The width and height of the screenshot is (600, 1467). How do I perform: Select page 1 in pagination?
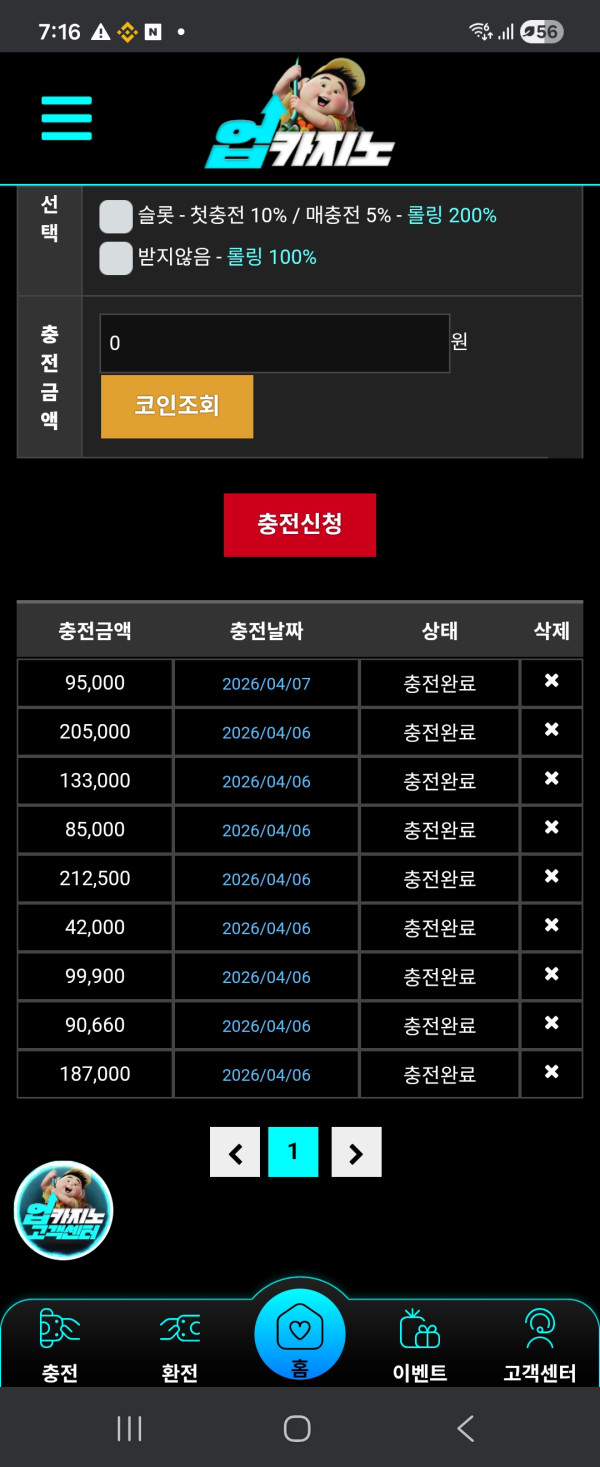tap(293, 1152)
